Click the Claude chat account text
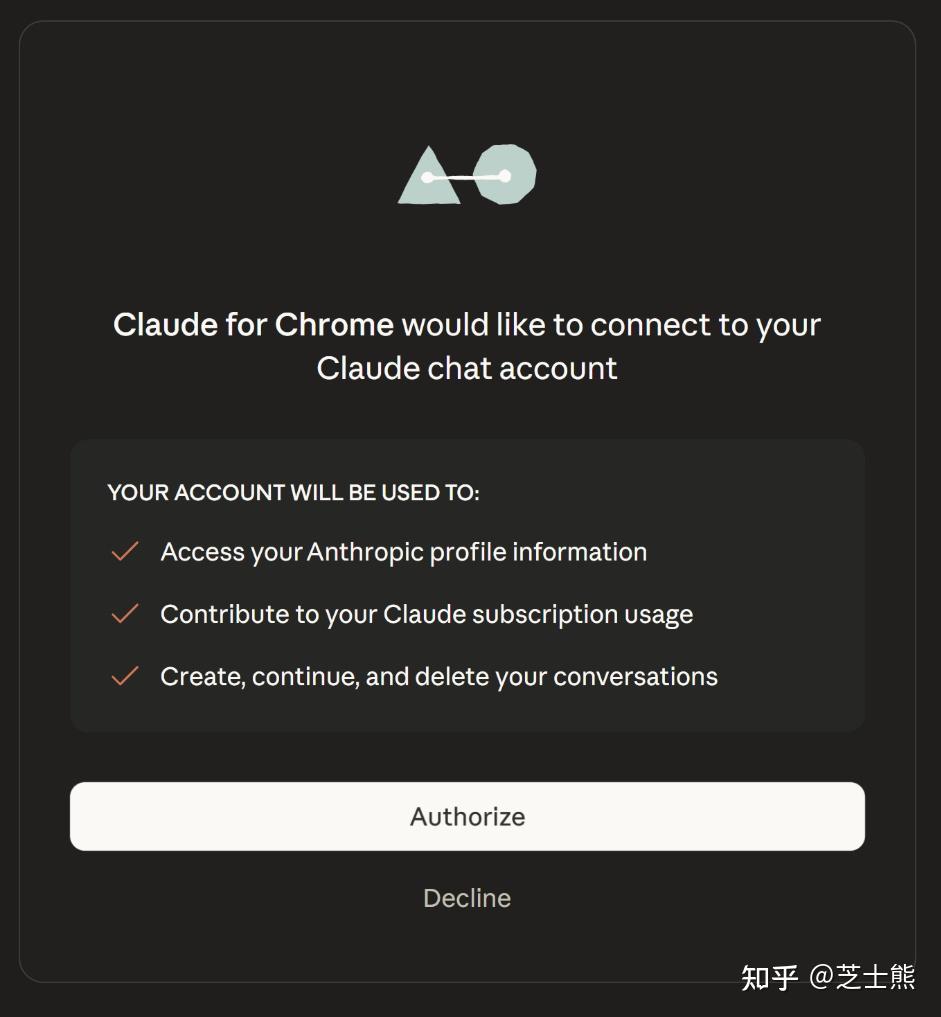The width and height of the screenshot is (941, 1017). point(466,367)
